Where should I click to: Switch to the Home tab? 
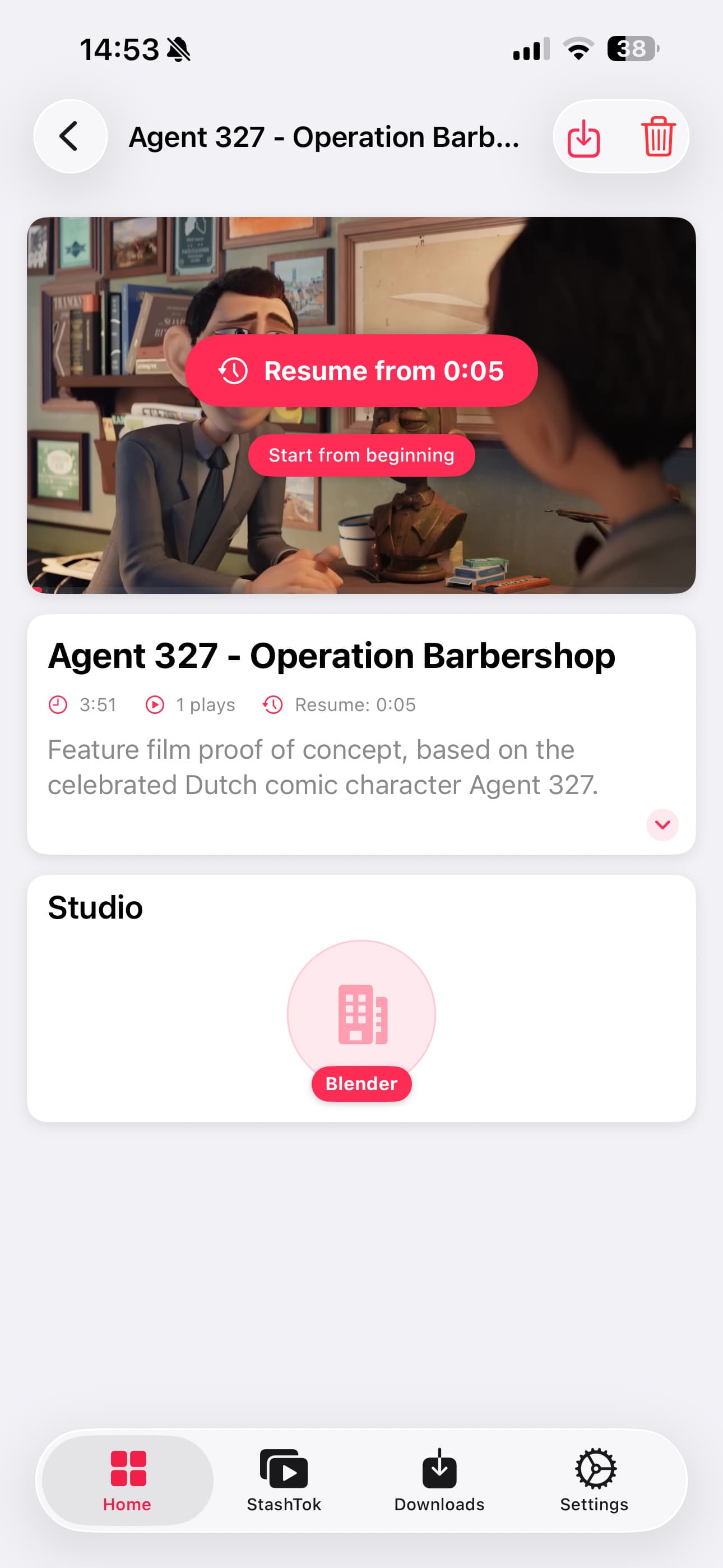[x=128, y=1481]
